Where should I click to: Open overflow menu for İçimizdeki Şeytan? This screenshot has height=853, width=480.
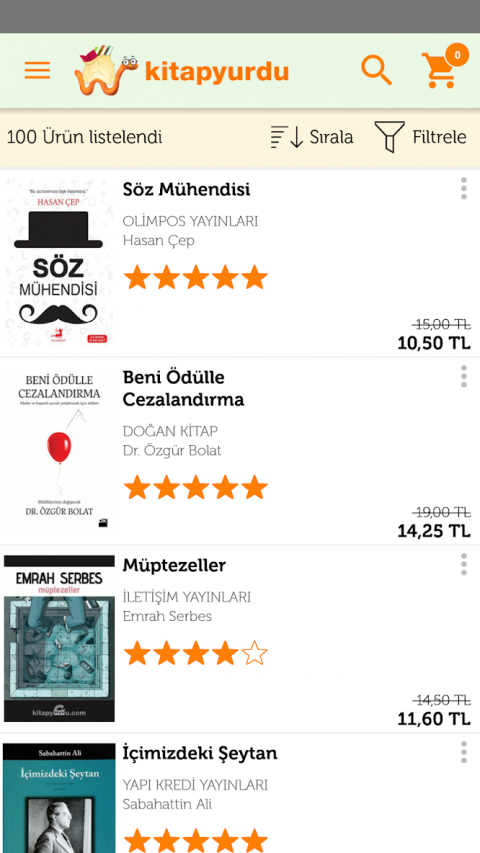click(464, 752)
